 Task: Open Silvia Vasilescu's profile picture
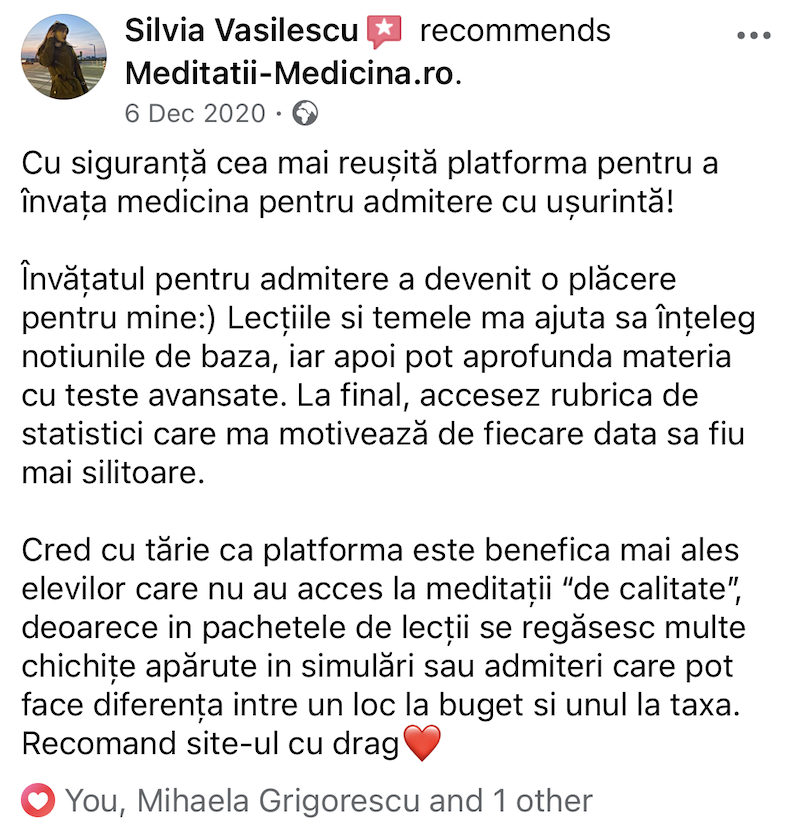coord(63,57)
